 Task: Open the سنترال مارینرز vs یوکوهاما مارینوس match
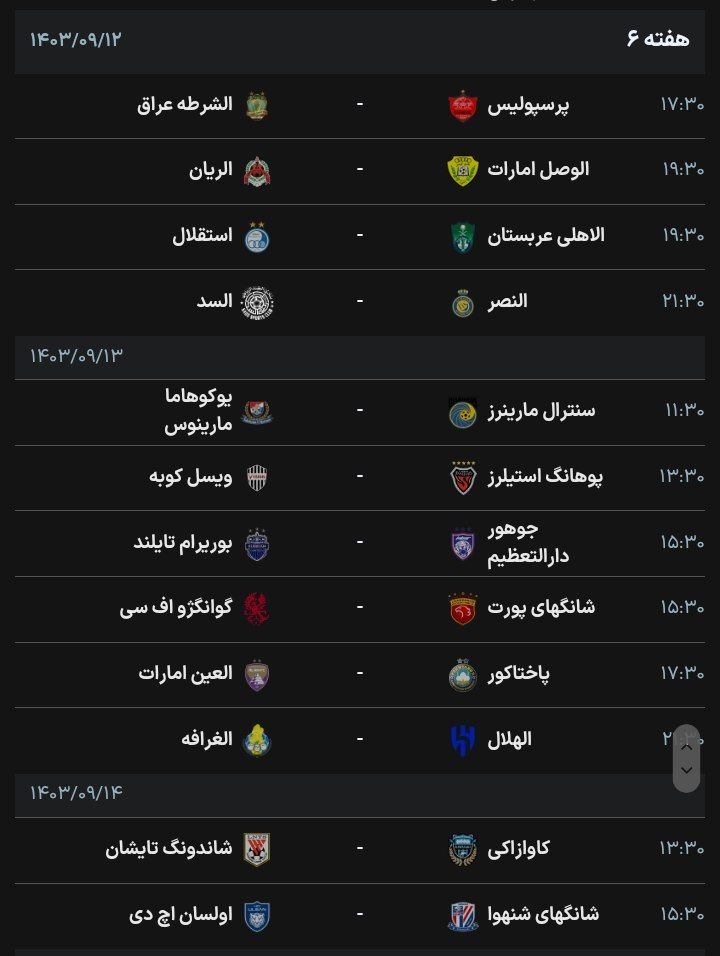[x=360, y=411]
